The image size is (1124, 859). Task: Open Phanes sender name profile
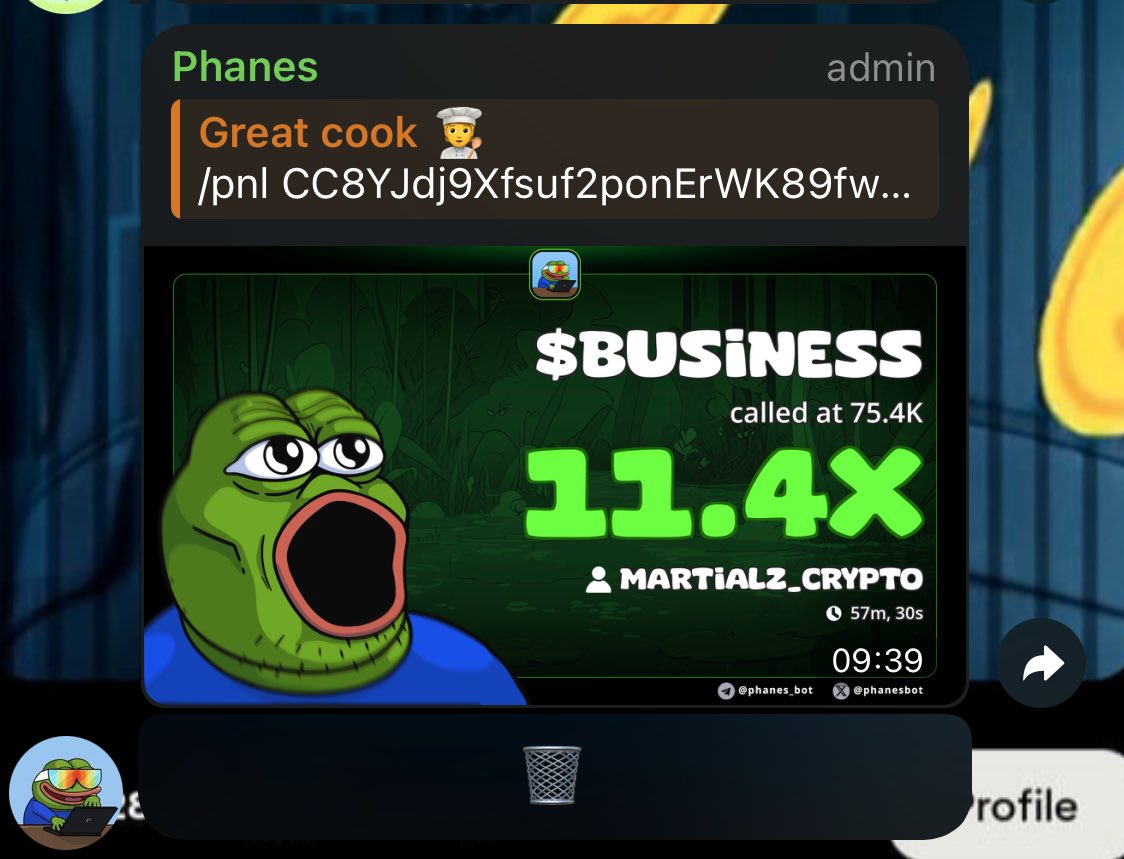pyautogui.click(x=245, y=68)
